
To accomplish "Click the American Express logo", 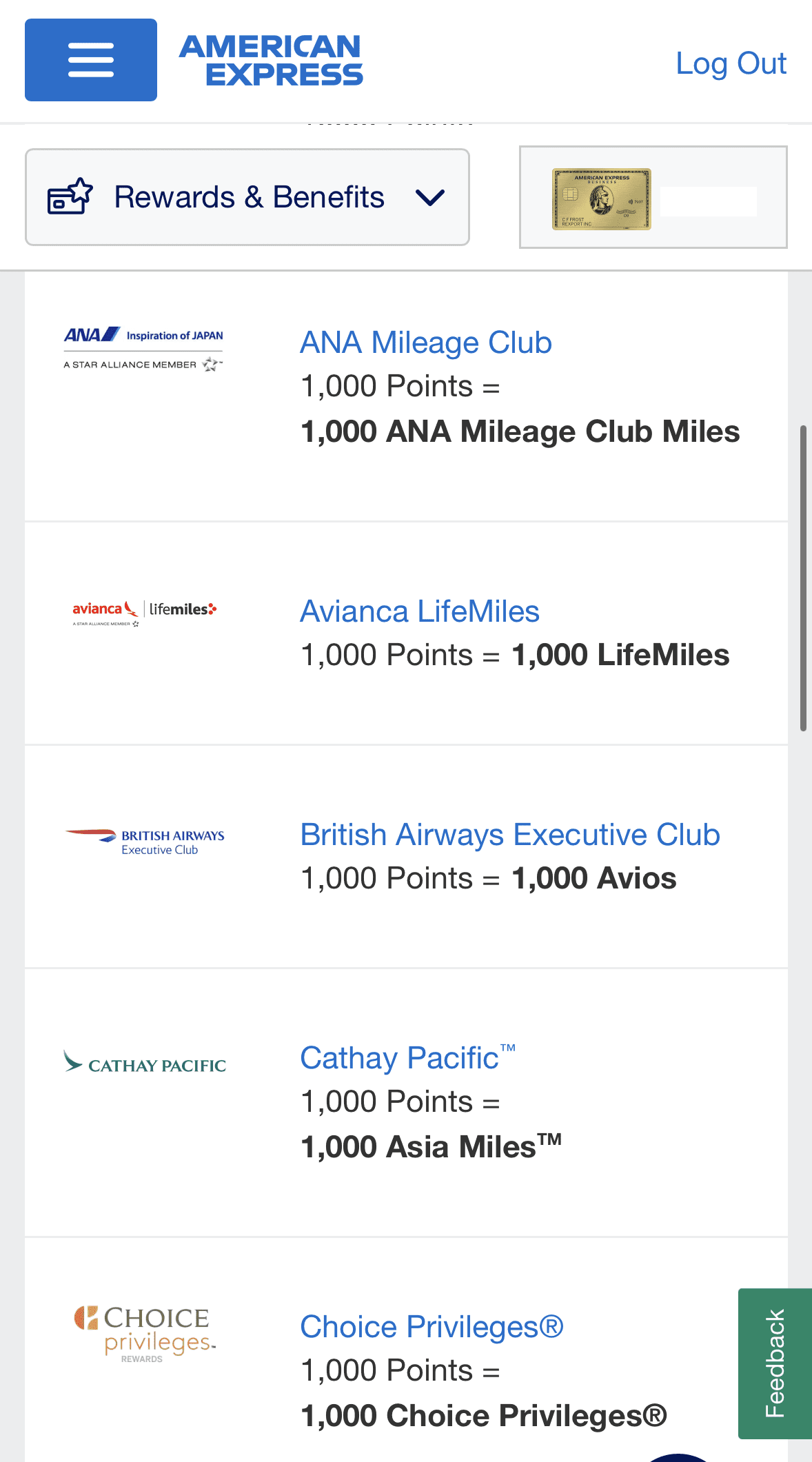I will [270, 57].
